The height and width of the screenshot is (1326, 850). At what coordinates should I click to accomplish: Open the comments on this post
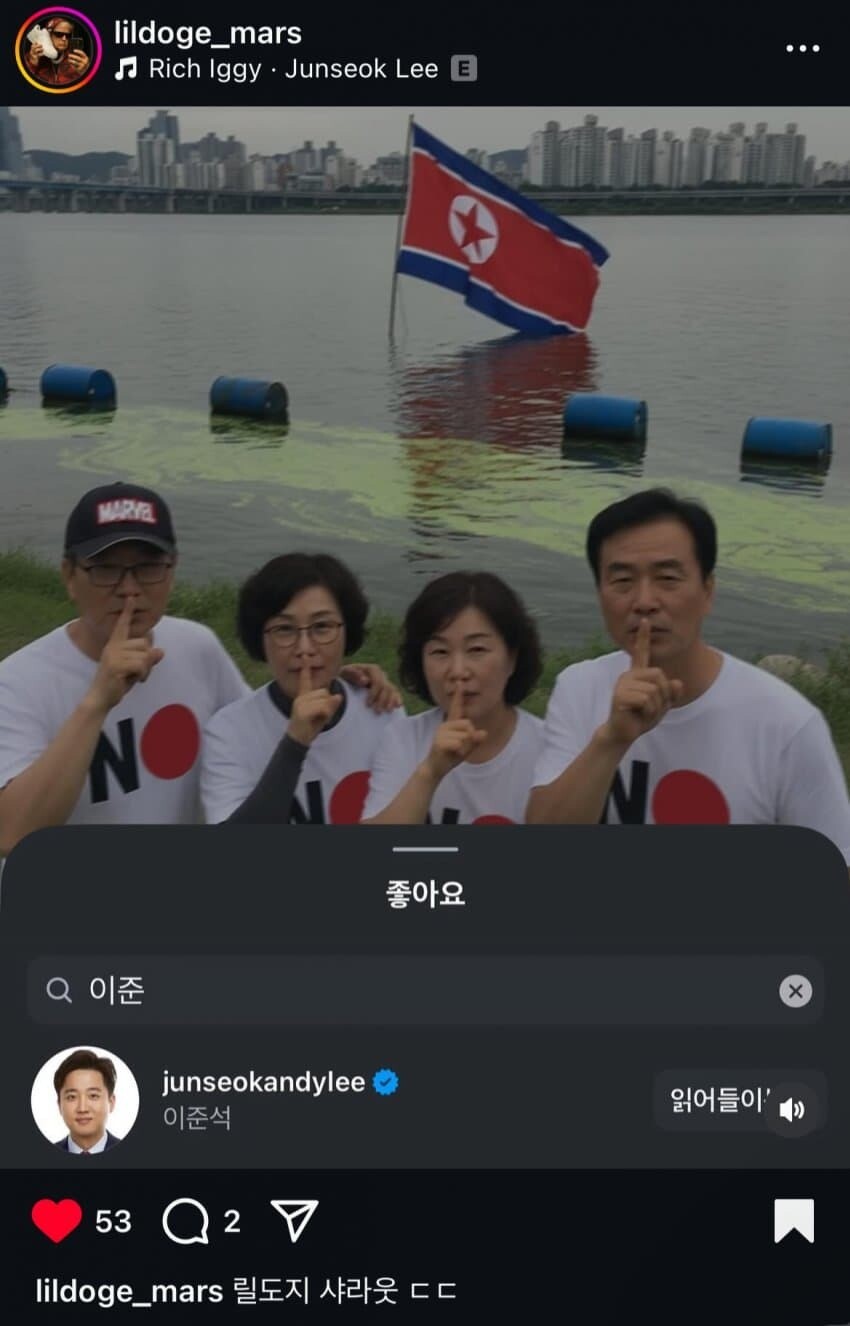coord(186,1221)
